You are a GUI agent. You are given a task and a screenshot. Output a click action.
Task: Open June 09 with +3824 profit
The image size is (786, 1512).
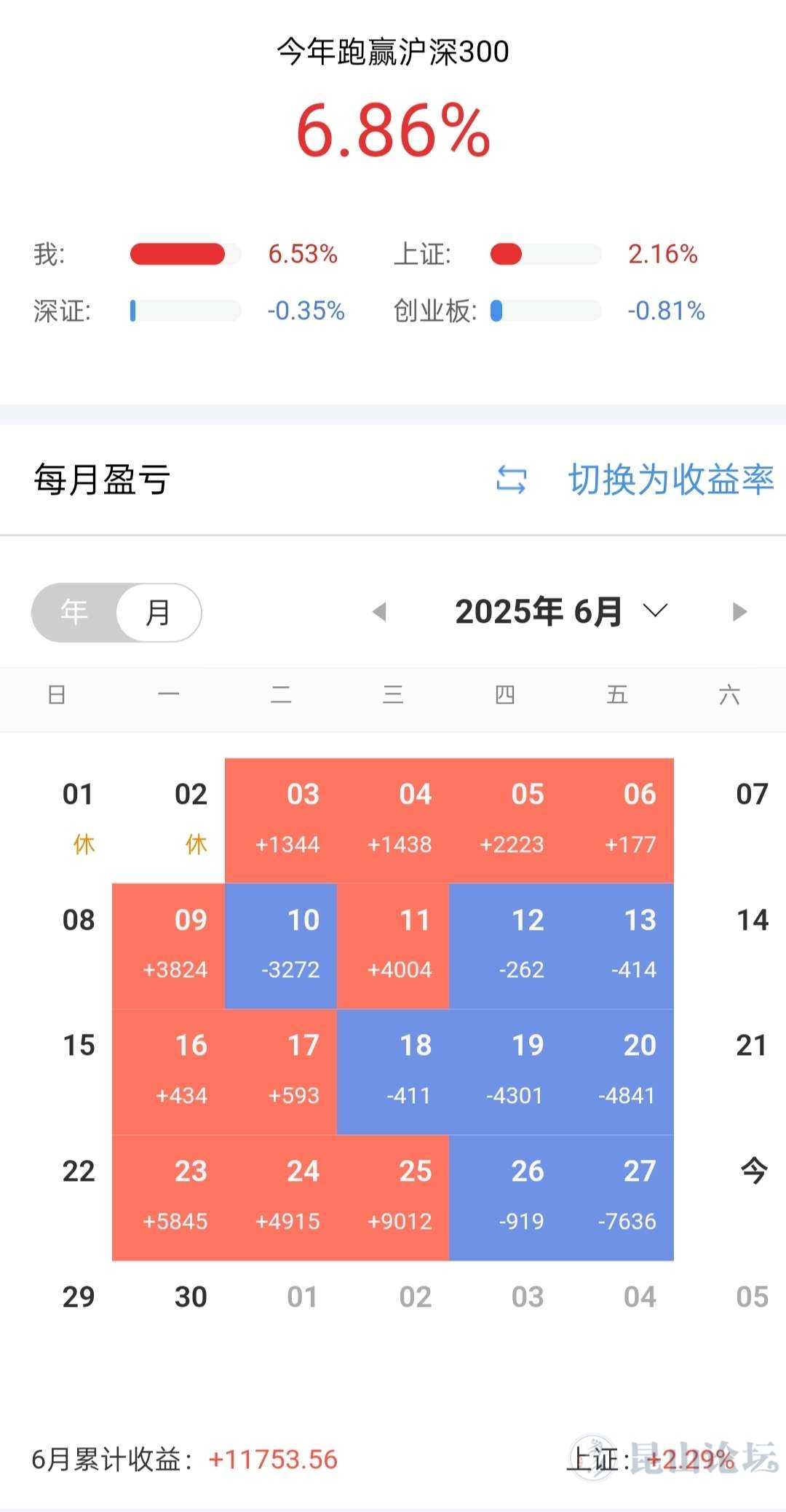pos(169,946)
